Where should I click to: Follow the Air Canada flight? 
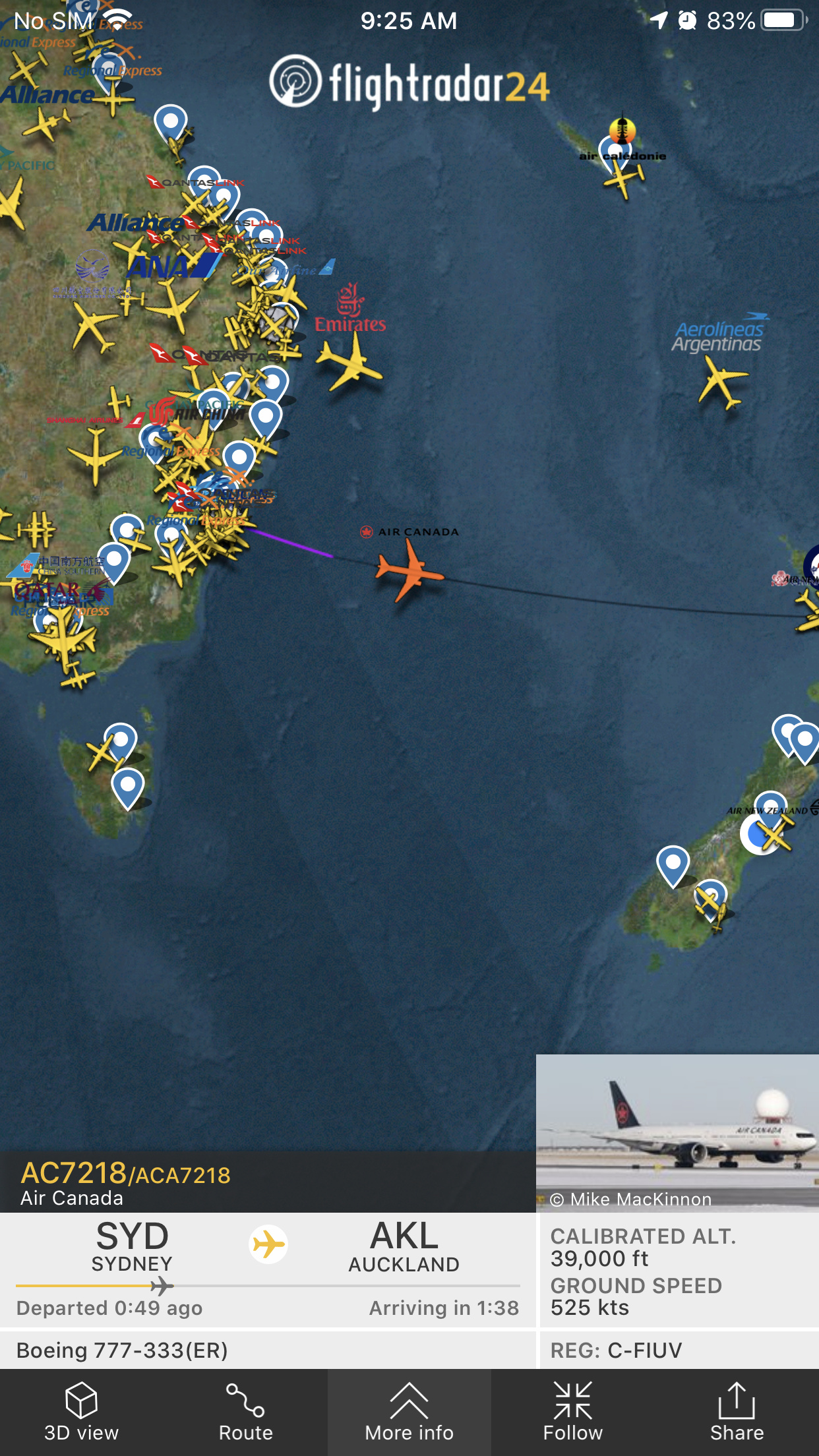[572, 1412]
